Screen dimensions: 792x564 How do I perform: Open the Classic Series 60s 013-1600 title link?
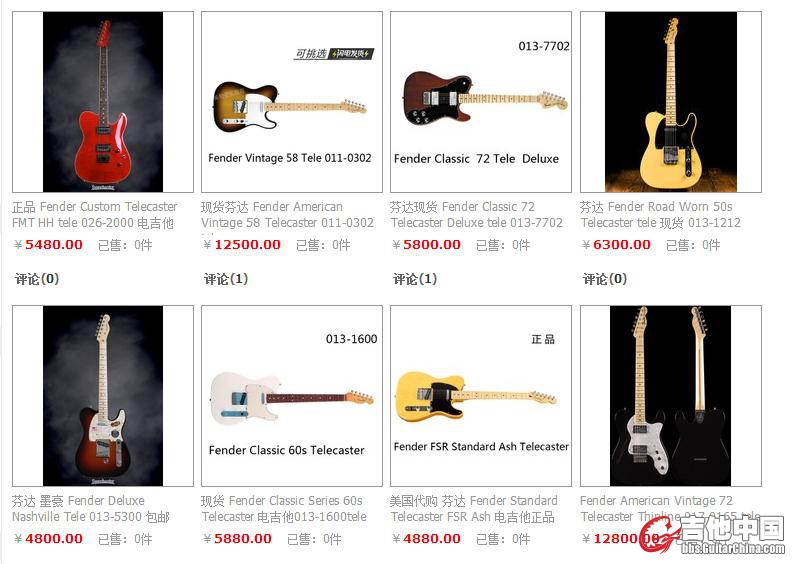pyautogui.click(x=284, y=509)
